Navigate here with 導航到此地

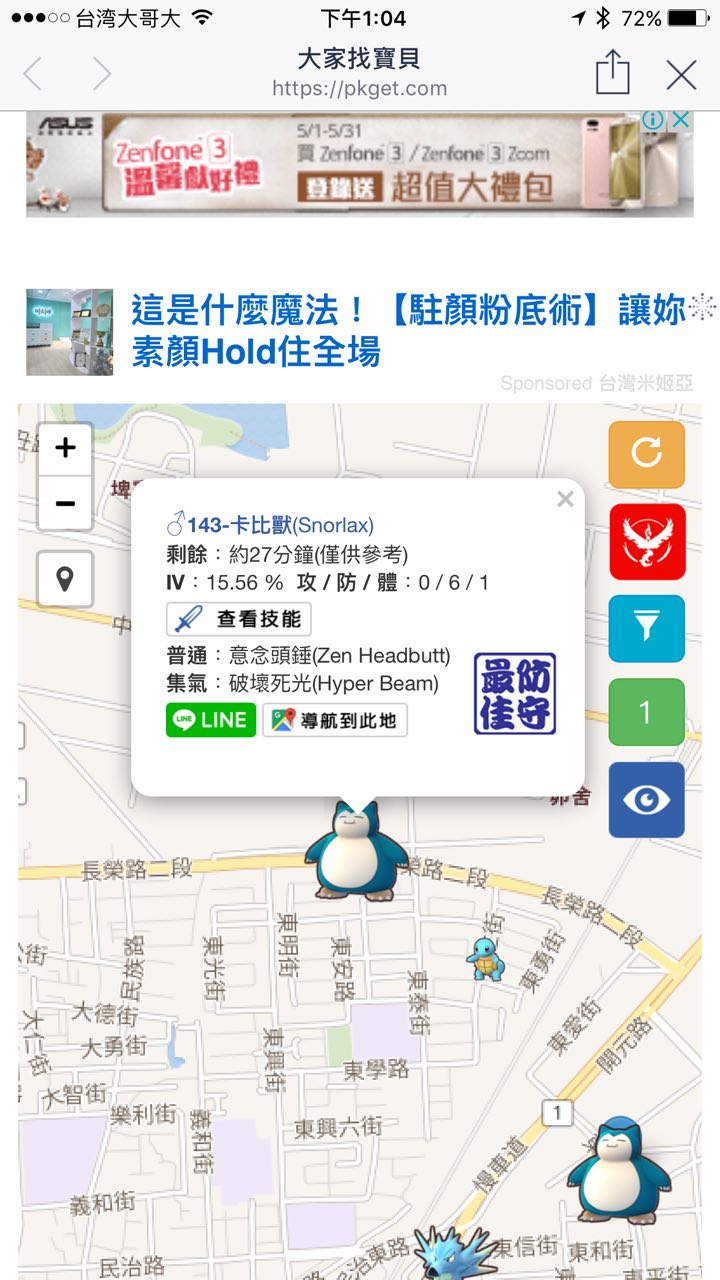click(335, 720)
